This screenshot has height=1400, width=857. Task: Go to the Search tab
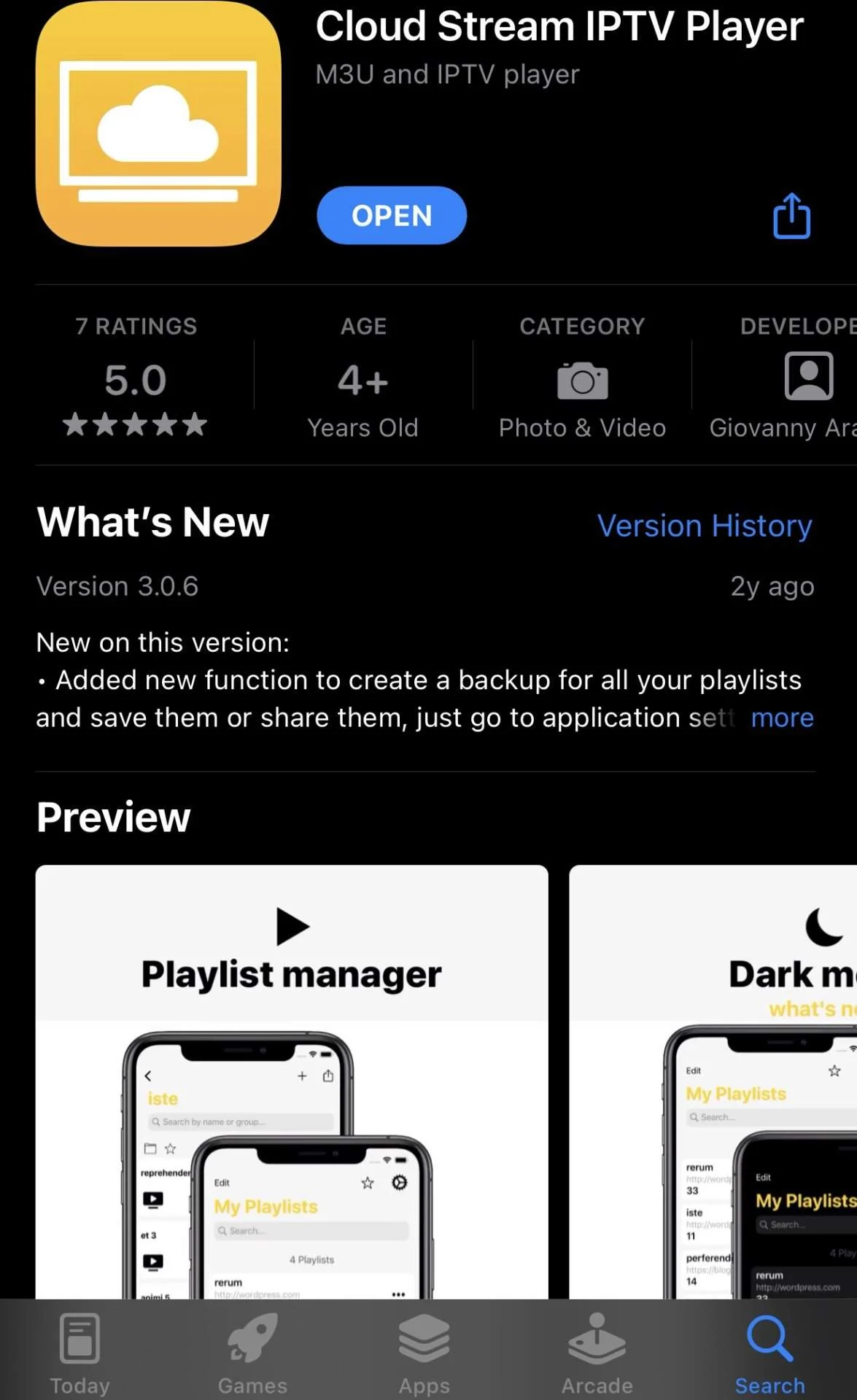click(769, 1353)
